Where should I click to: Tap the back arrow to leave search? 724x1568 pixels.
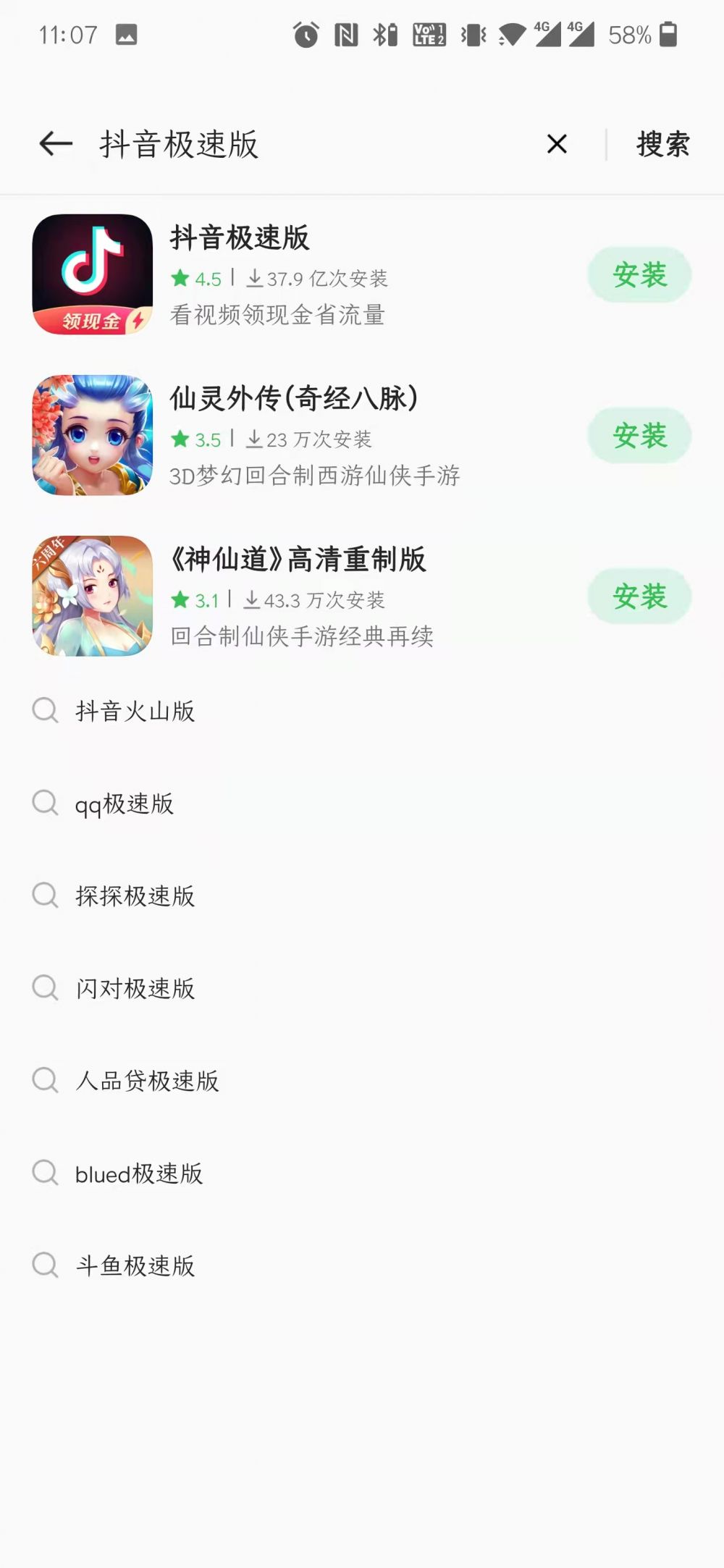54,144
